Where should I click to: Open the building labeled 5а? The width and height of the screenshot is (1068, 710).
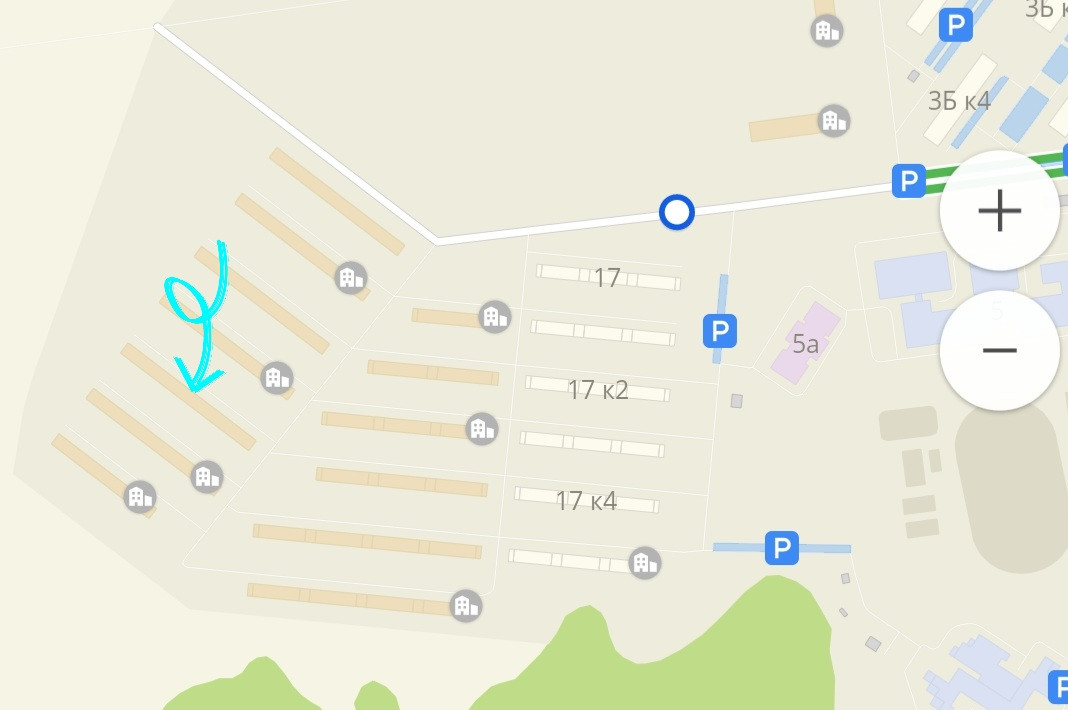point(805,345)
